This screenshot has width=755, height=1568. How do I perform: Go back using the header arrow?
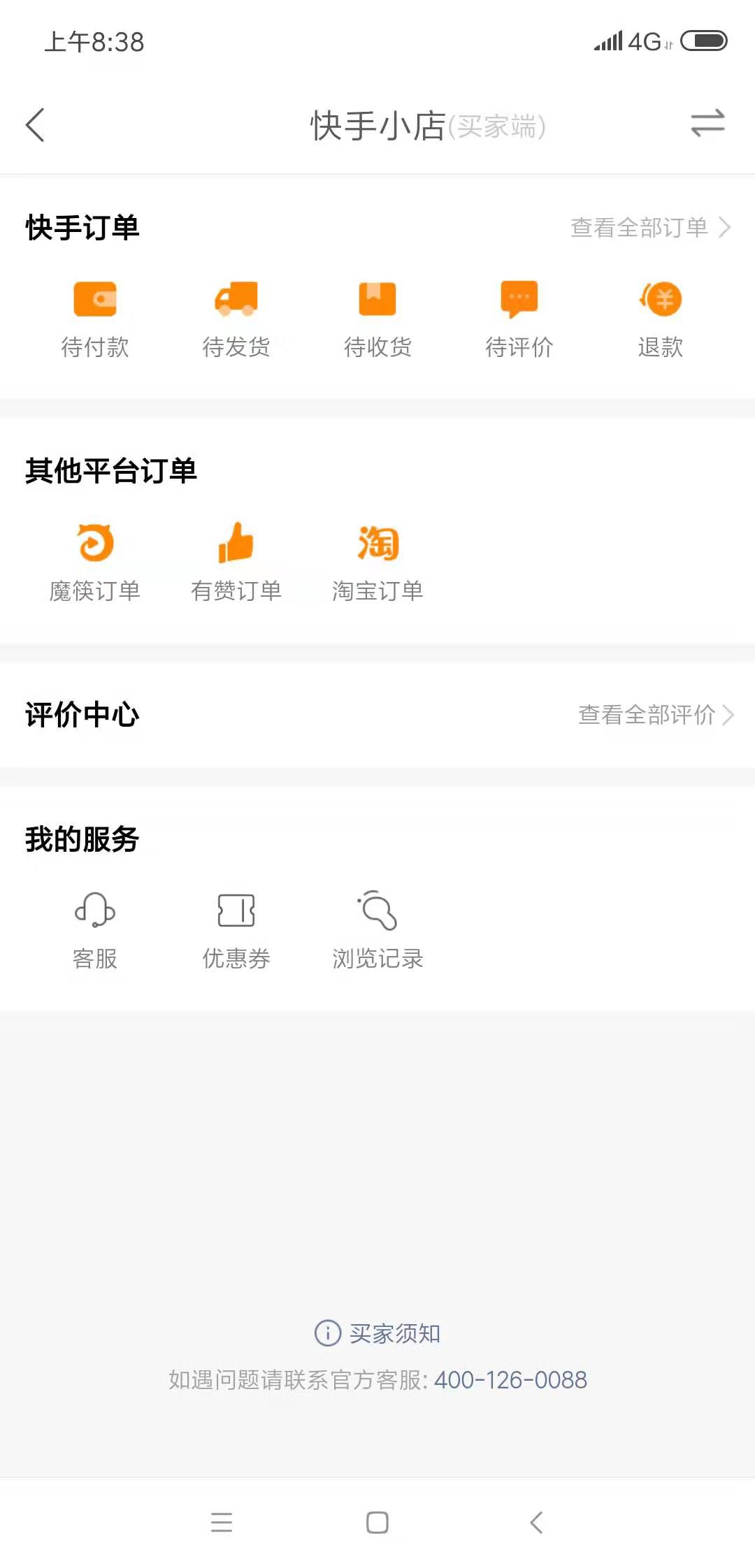(35, 125)
